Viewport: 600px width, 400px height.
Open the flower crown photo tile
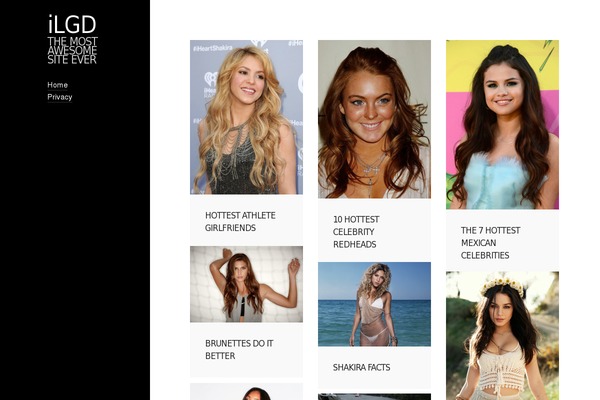(x=502, y=336)
